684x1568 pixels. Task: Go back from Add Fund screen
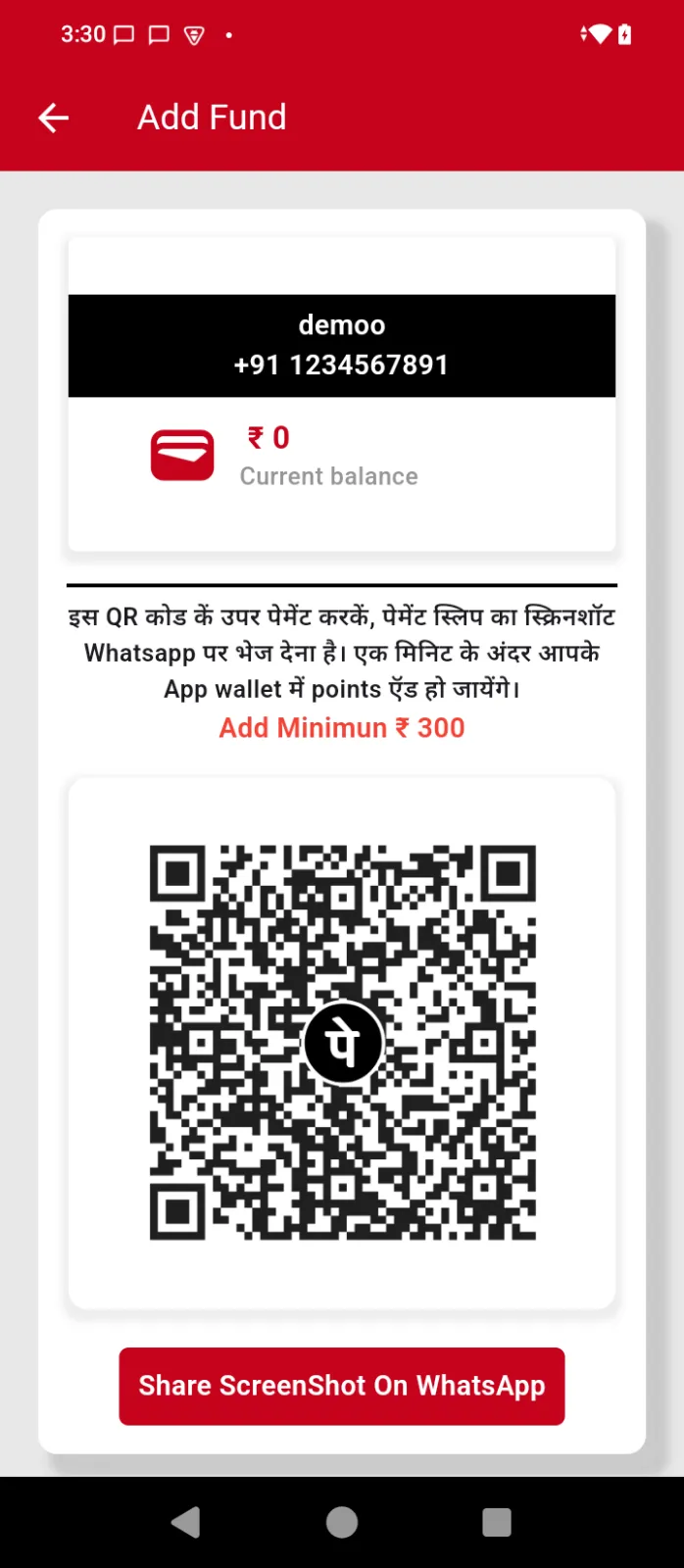pyautogui.click(x=53, y=118)
